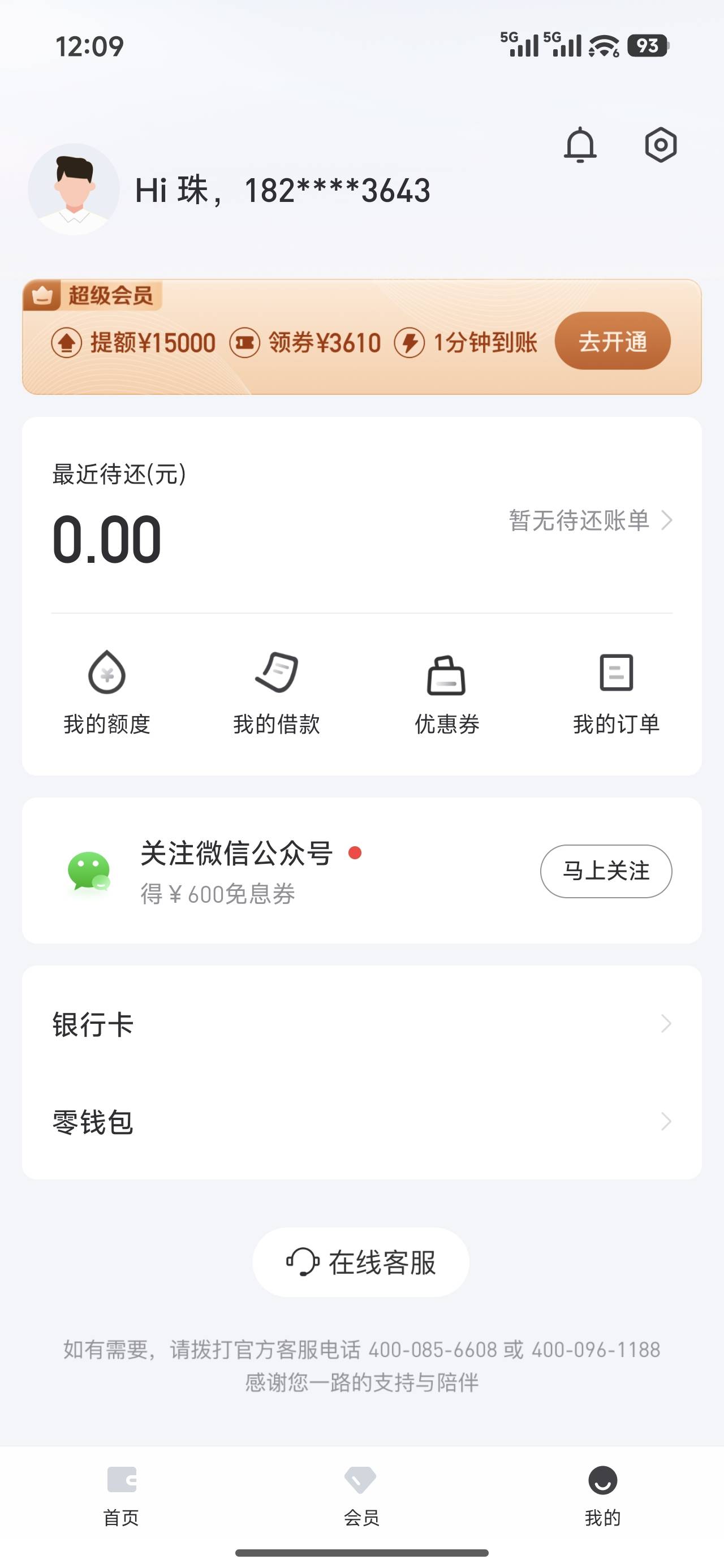Open 暂无待还账单 bill details
Viewport: 724px width, 1568px height.
pyautogui.click(x=589, y=520)
